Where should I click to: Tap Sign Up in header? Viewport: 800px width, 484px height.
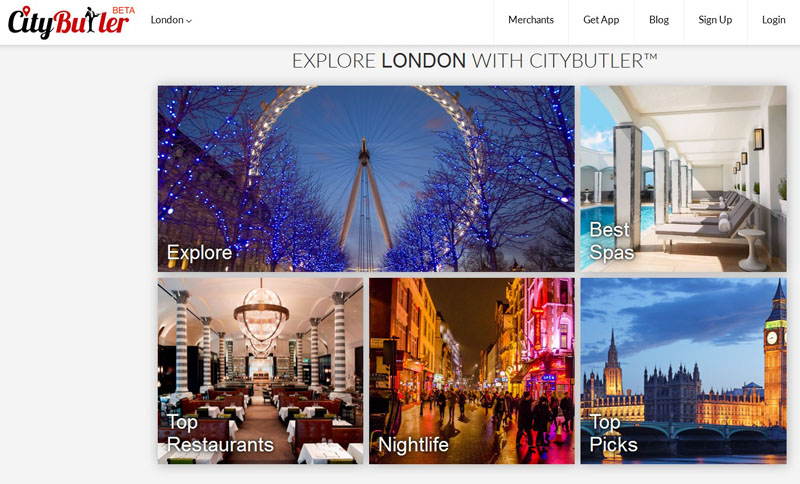click(715, 20)
